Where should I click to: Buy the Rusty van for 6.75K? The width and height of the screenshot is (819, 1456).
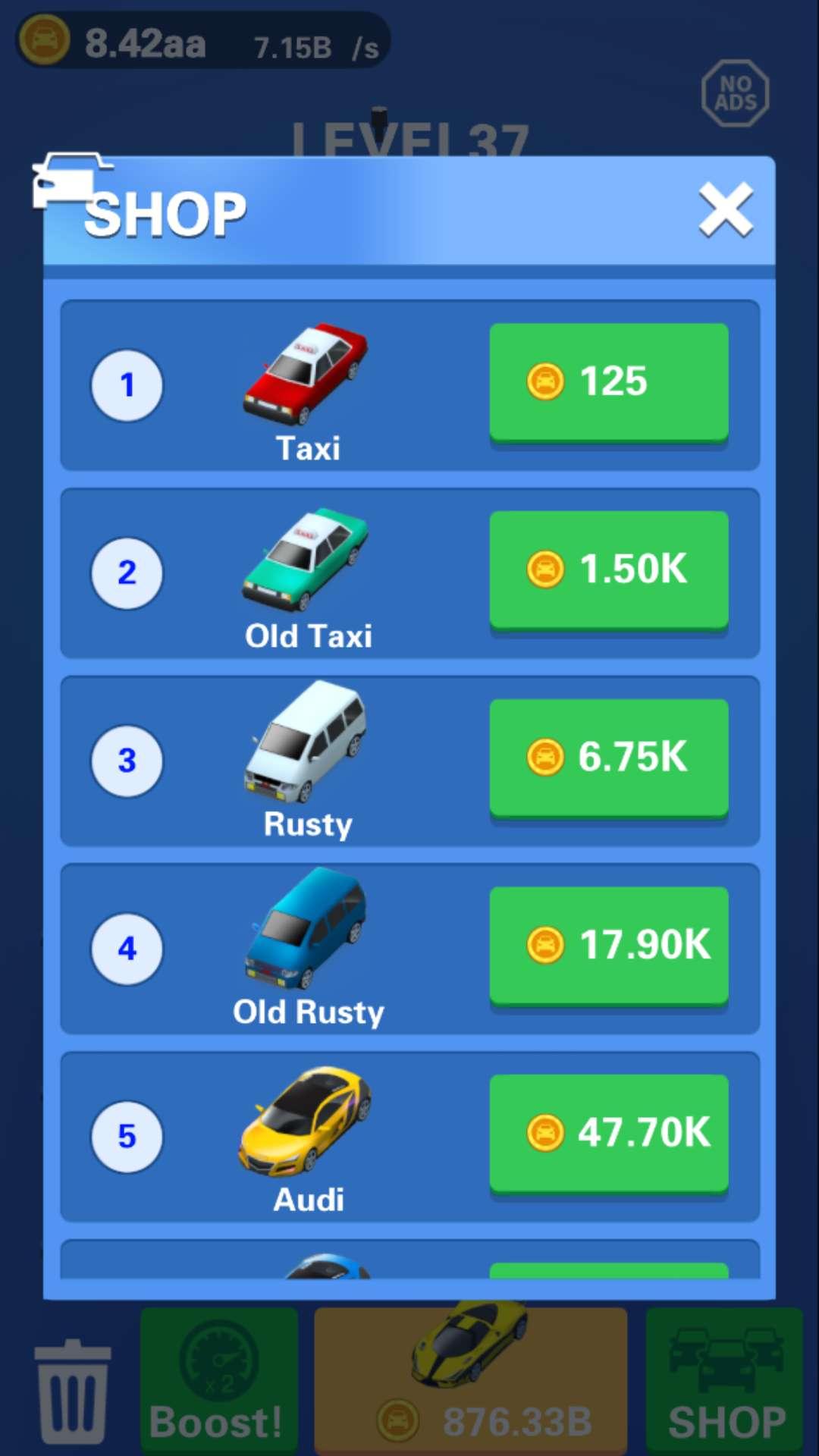608,757
